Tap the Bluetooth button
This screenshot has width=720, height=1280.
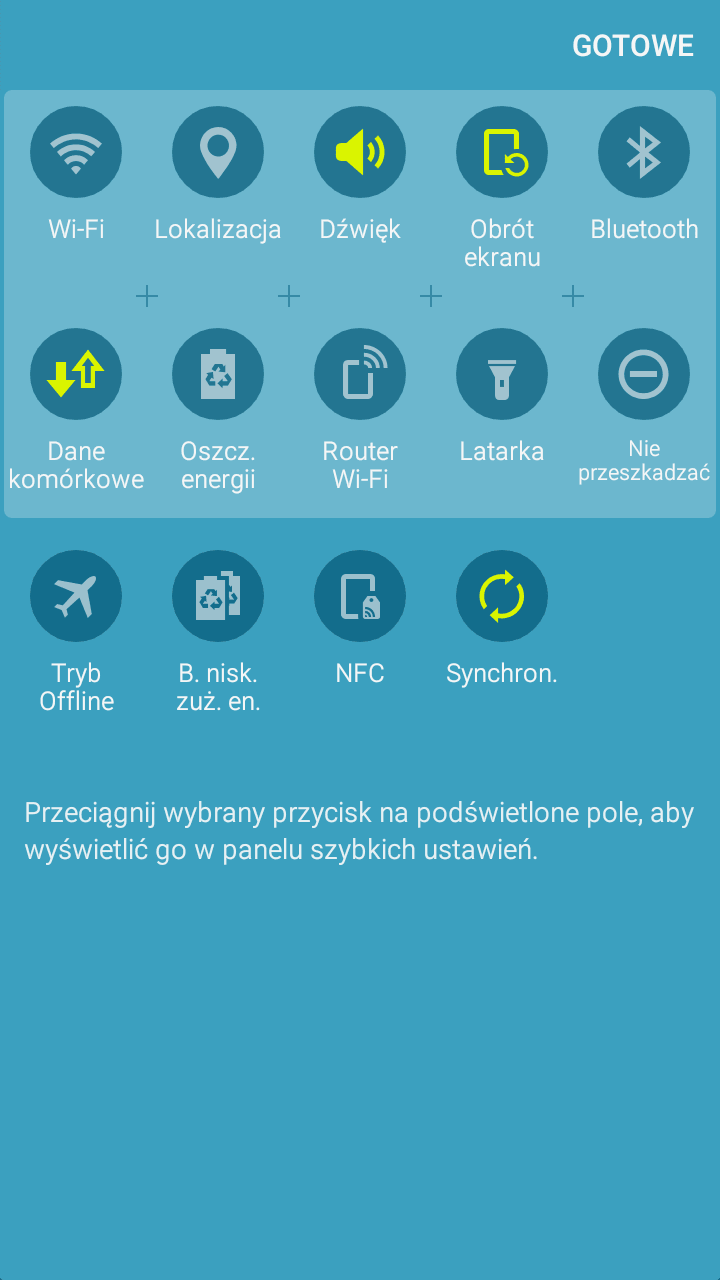click(x=644, y=152)
